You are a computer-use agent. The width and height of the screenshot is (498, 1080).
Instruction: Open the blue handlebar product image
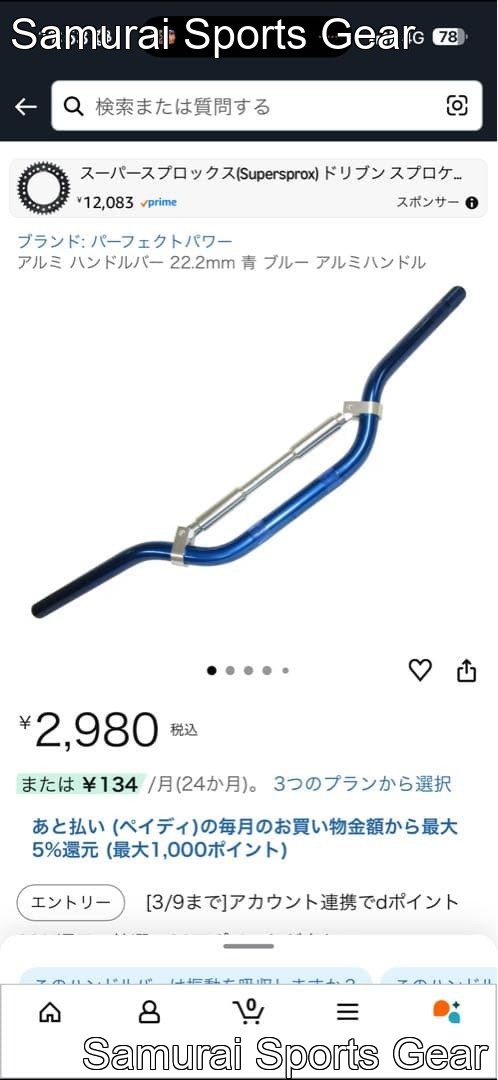pos(249,451)
